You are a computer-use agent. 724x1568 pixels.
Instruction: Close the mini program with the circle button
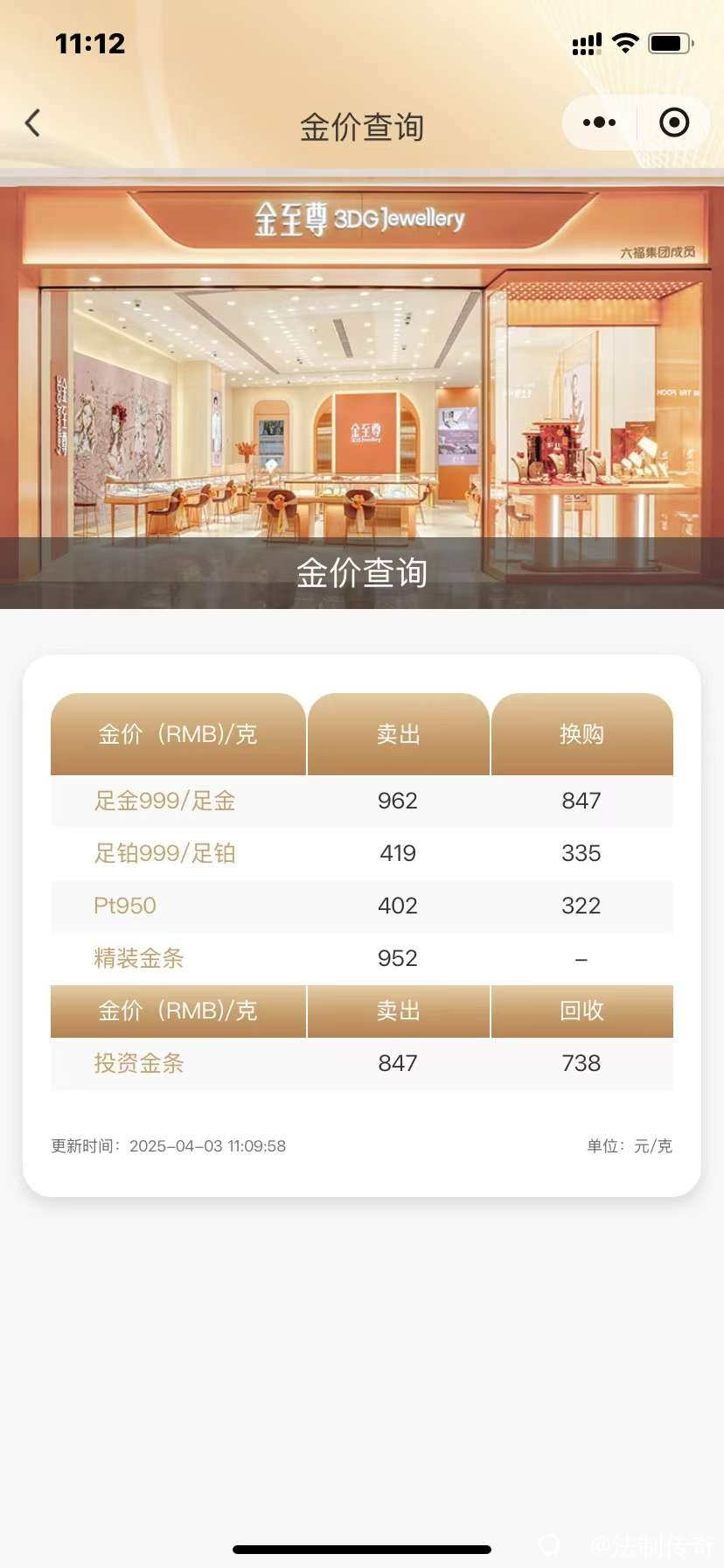673,123
